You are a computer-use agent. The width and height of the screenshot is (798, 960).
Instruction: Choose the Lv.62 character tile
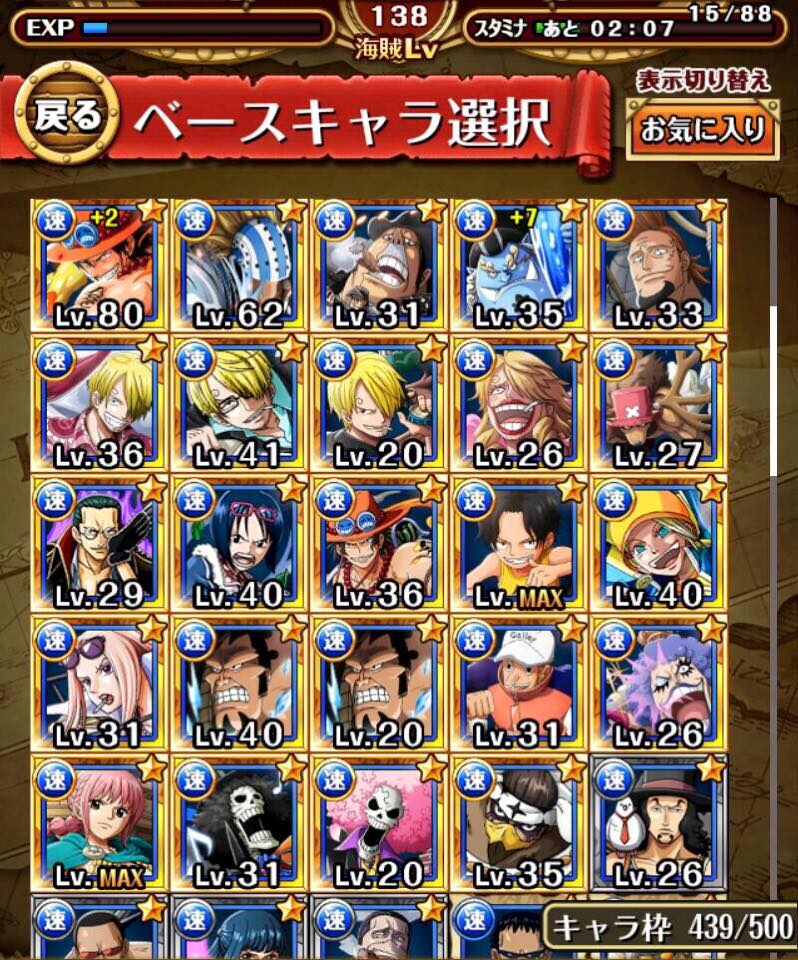pyautogui.click(x=239, y=265)
